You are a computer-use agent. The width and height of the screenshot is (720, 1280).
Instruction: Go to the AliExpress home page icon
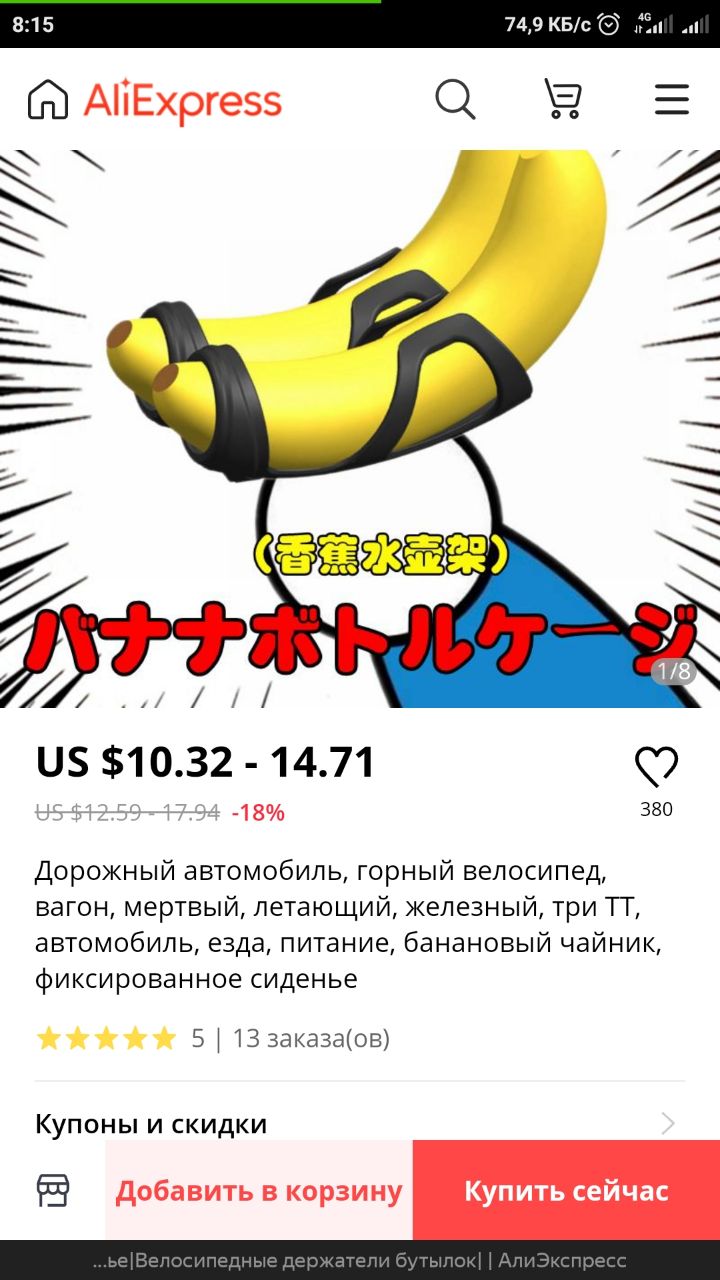pyautogui.click(x=48, y=100)
